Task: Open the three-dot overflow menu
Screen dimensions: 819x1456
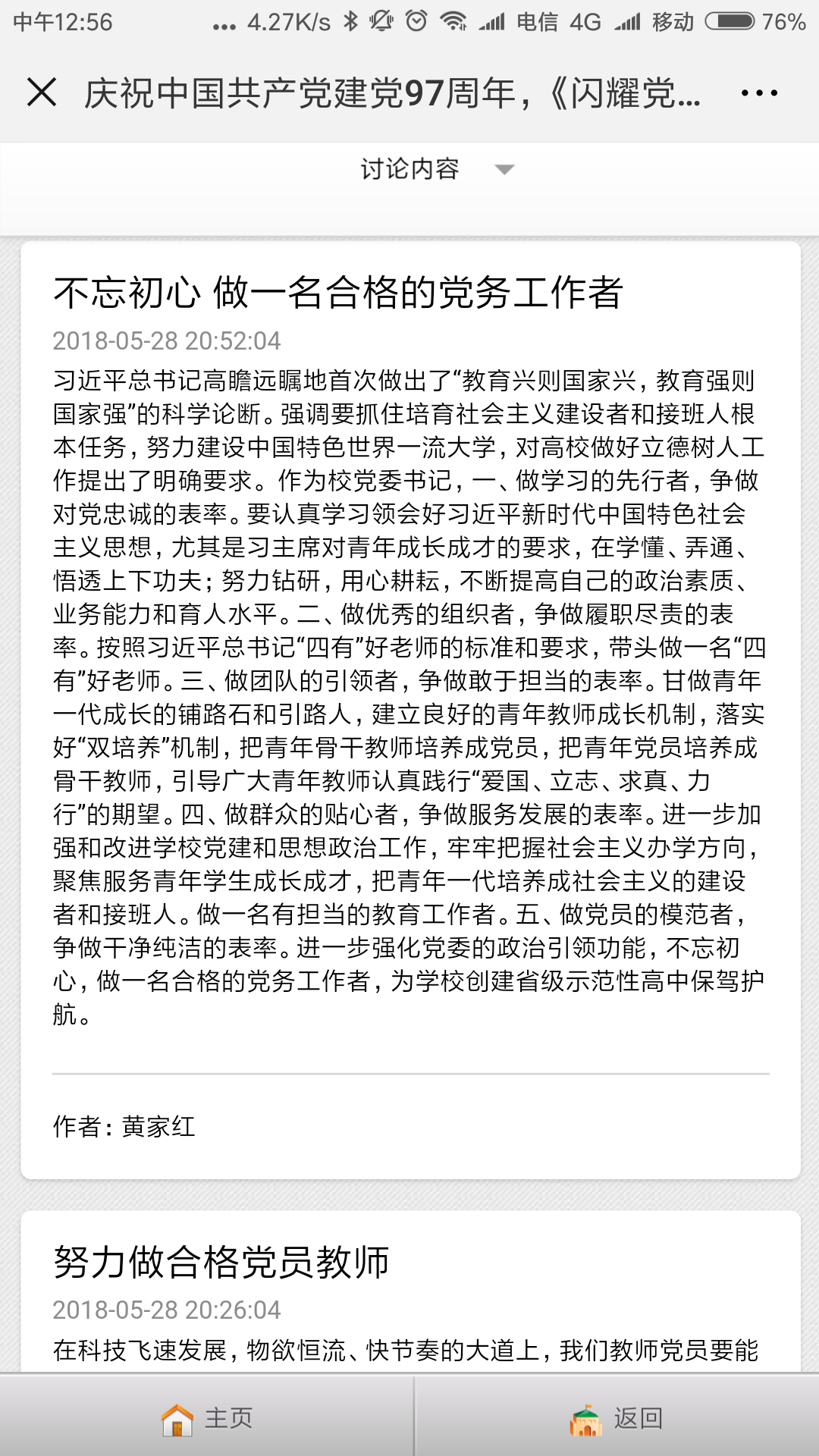Action: point(759,93)
